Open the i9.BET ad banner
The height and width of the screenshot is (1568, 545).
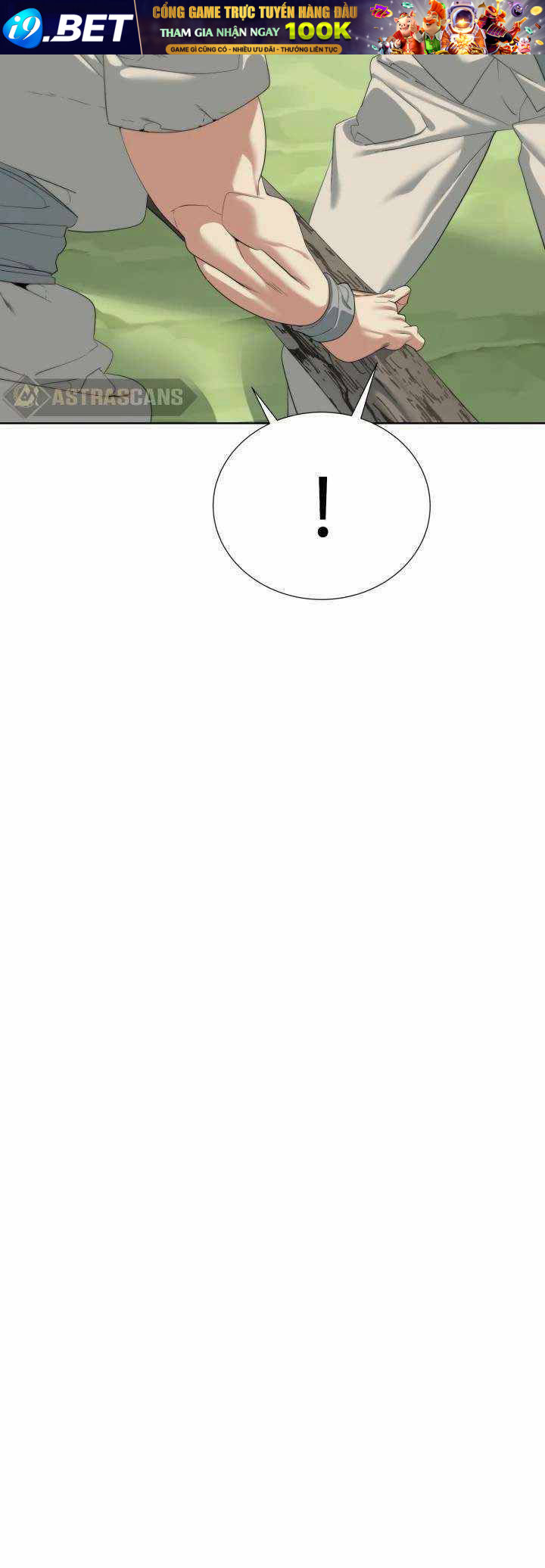pos(272,27)
